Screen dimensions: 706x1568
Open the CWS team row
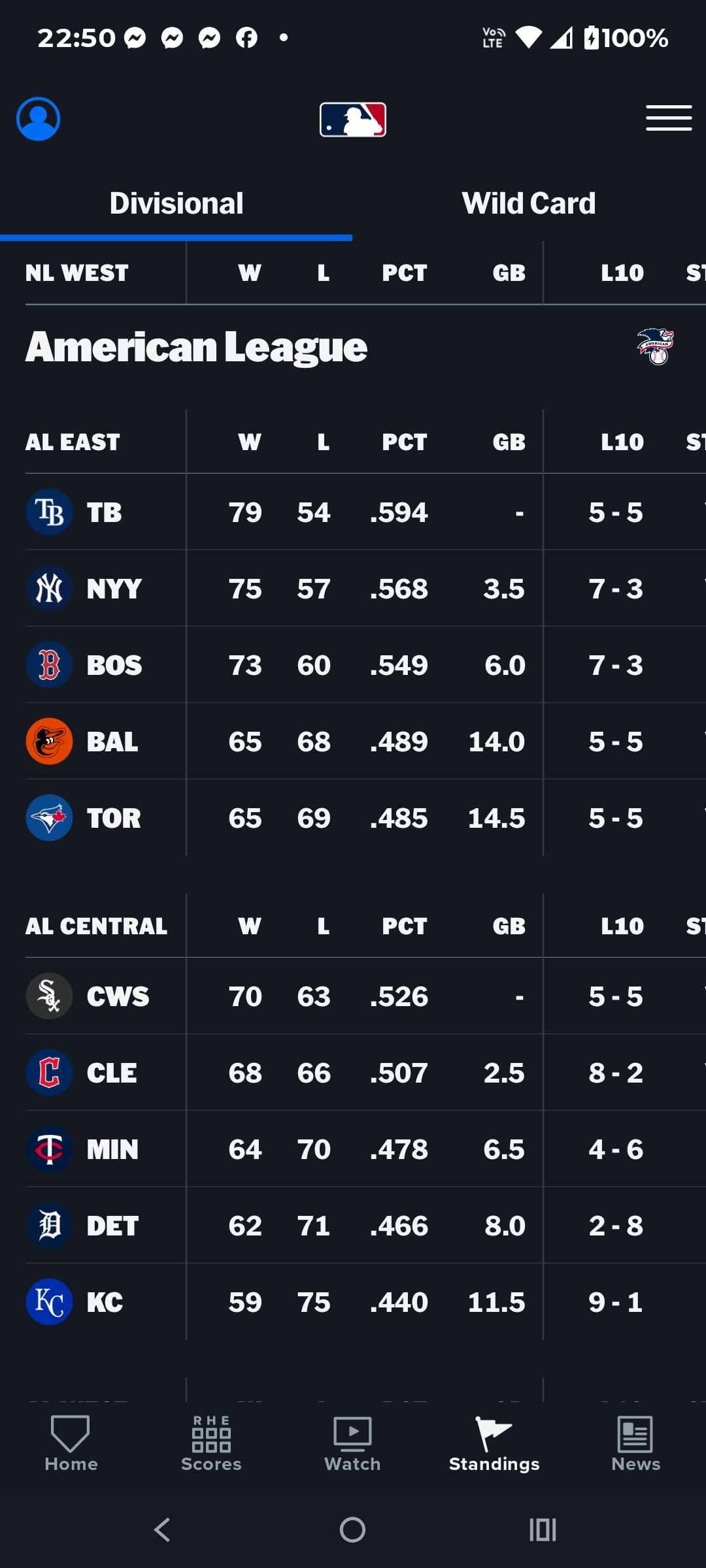pyautogui.click(x=365, y=996)
